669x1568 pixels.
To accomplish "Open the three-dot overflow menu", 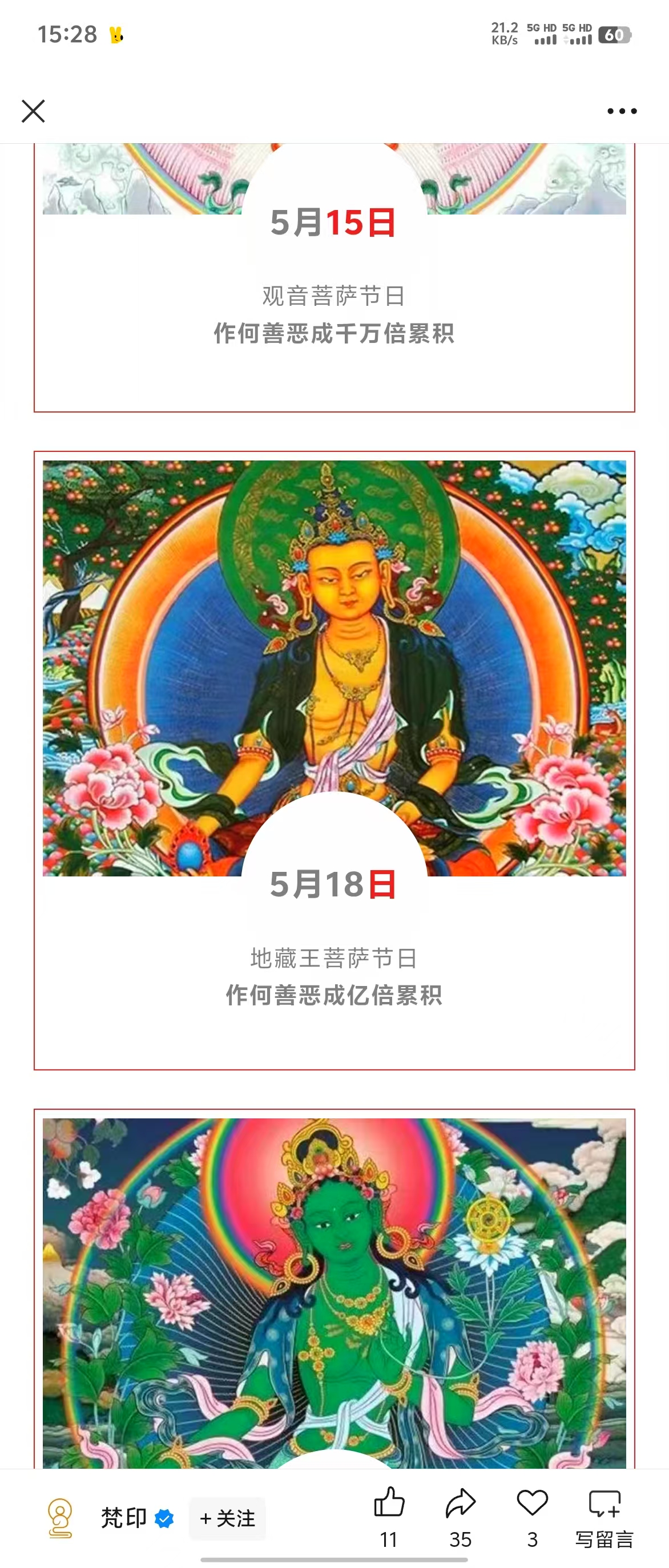I will (622, 111).
